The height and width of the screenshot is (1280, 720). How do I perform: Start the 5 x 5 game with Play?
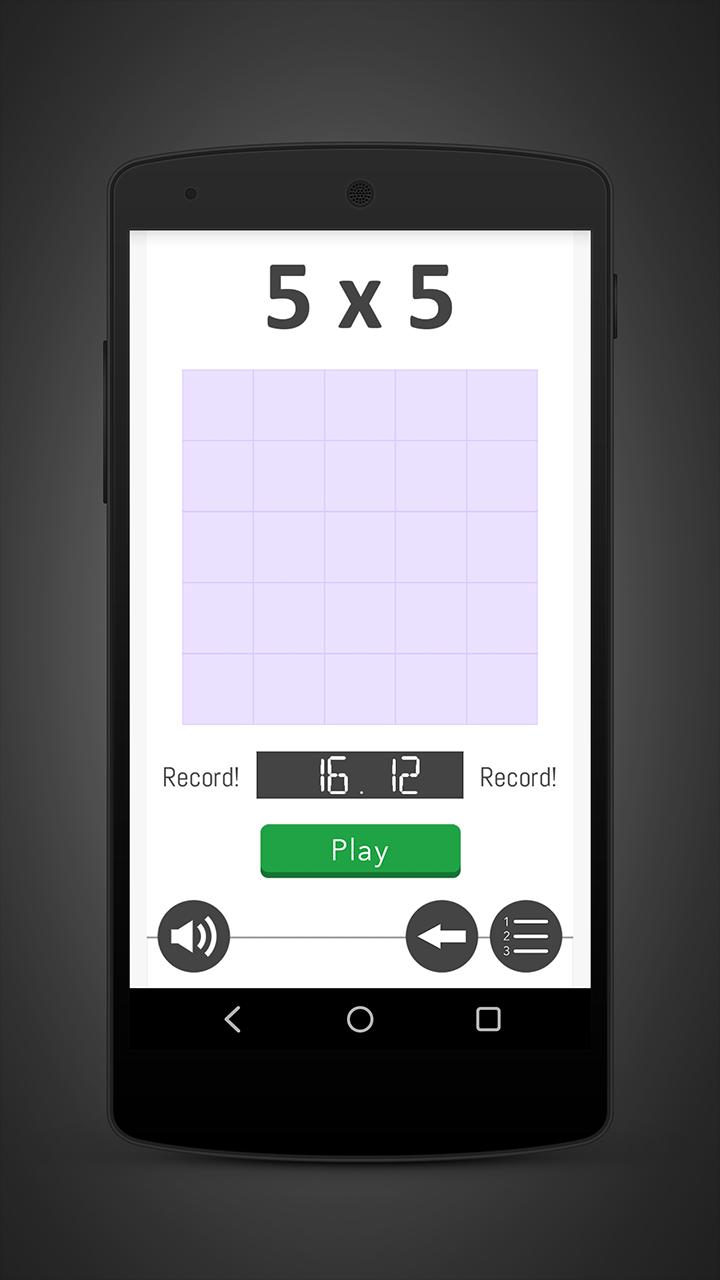[x=360, y=850]
